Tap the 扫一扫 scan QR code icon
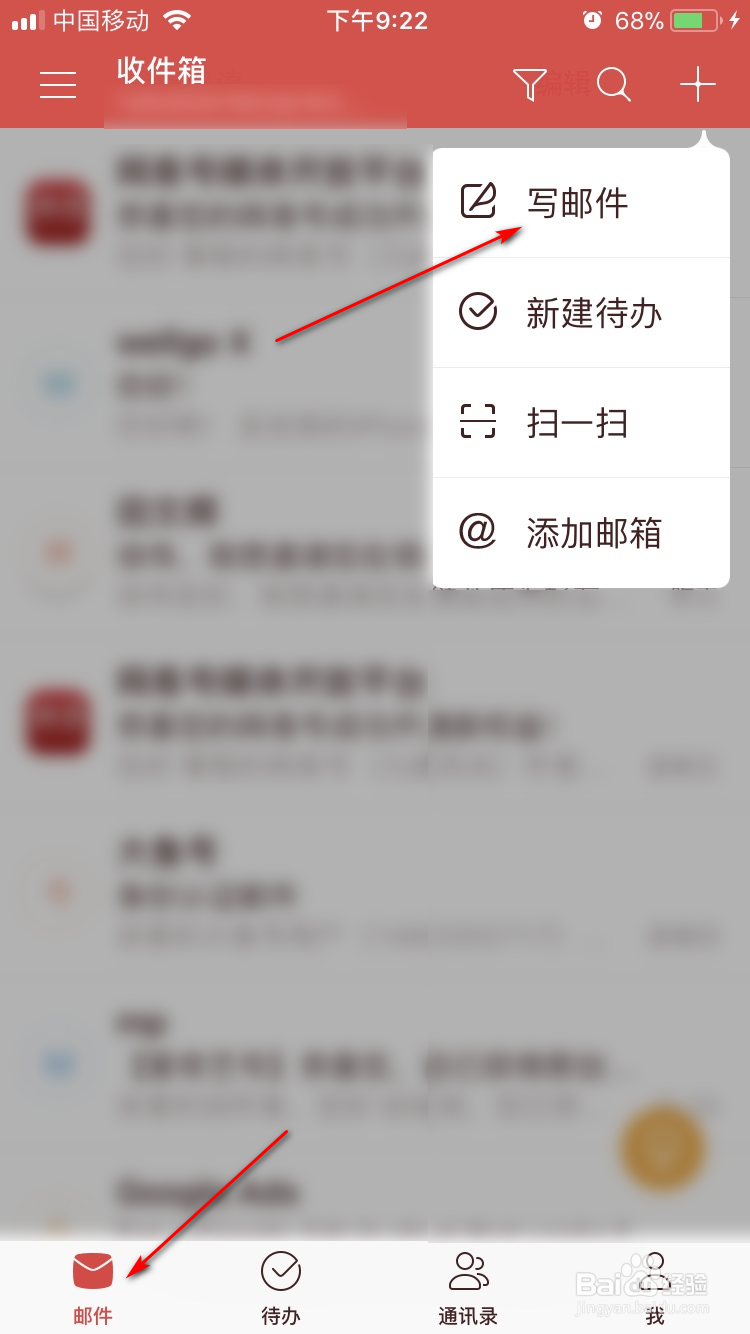750x1334 pixels. coord(479,422)
